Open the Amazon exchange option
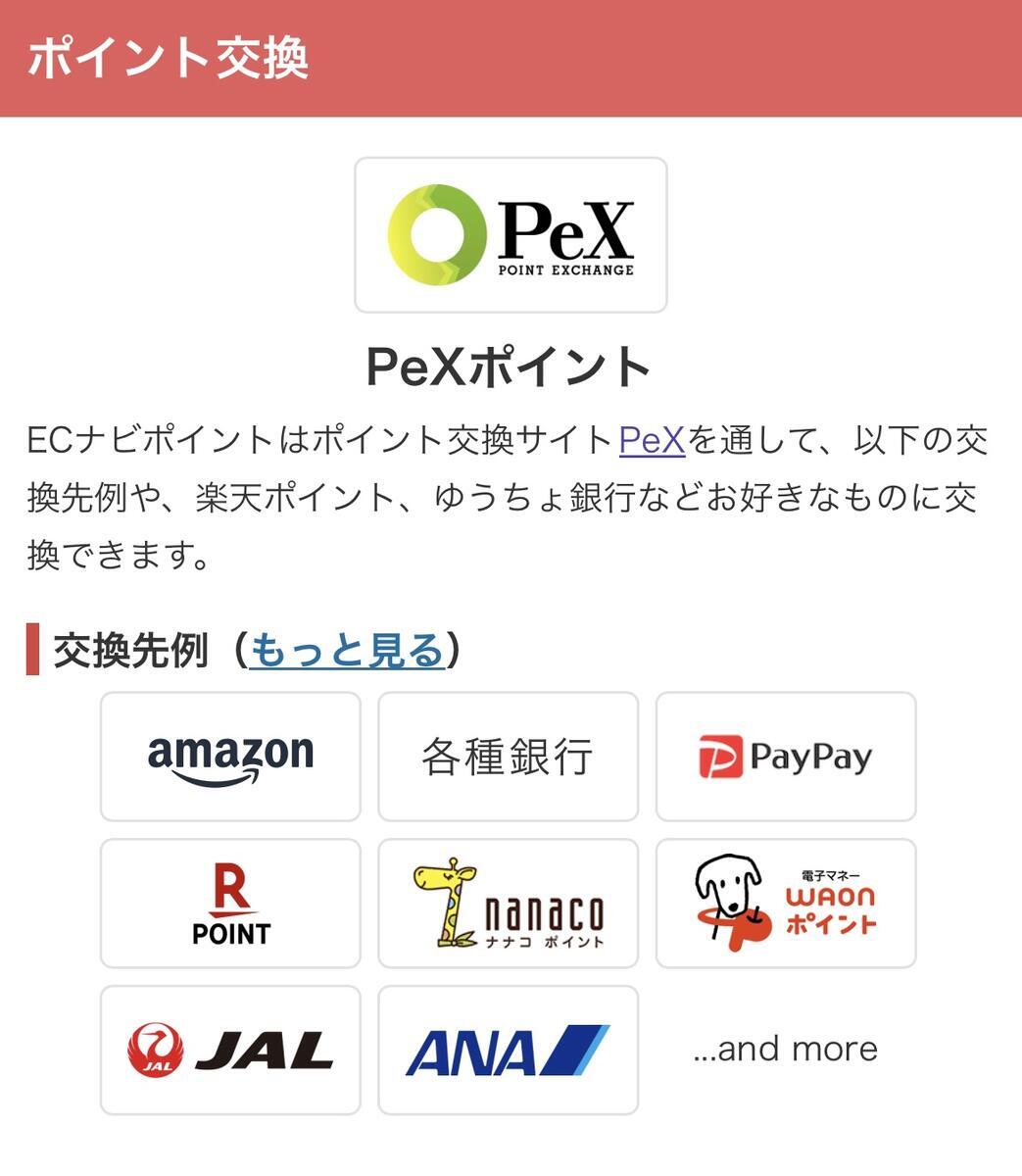The image size is (1022, 1176). (x=229, y=756)
